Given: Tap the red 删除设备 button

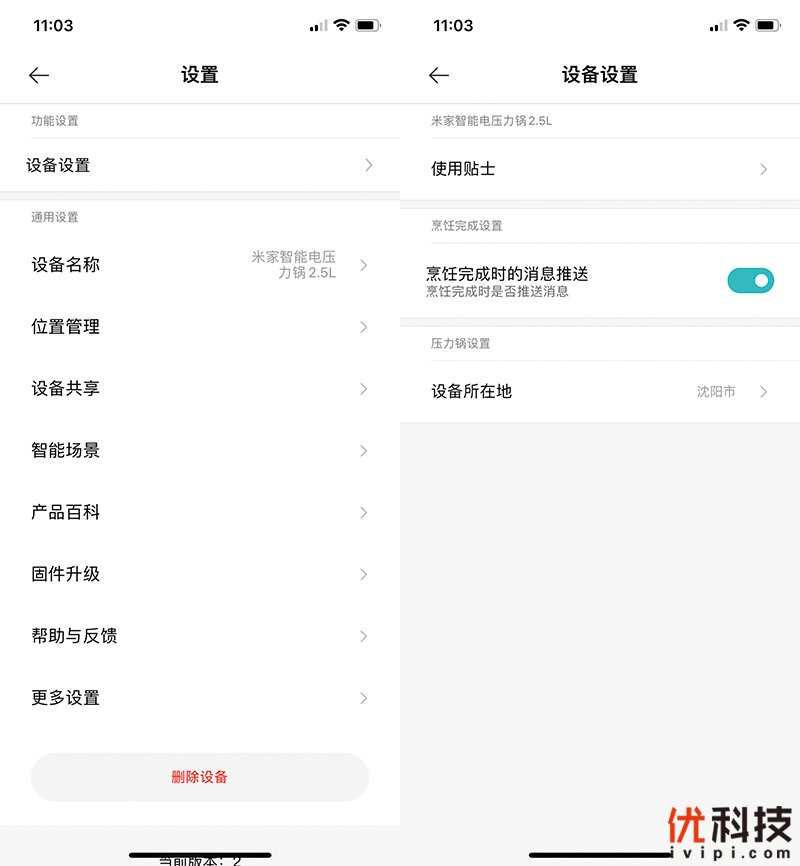Looking at the screenshot, I should (200, 777).
